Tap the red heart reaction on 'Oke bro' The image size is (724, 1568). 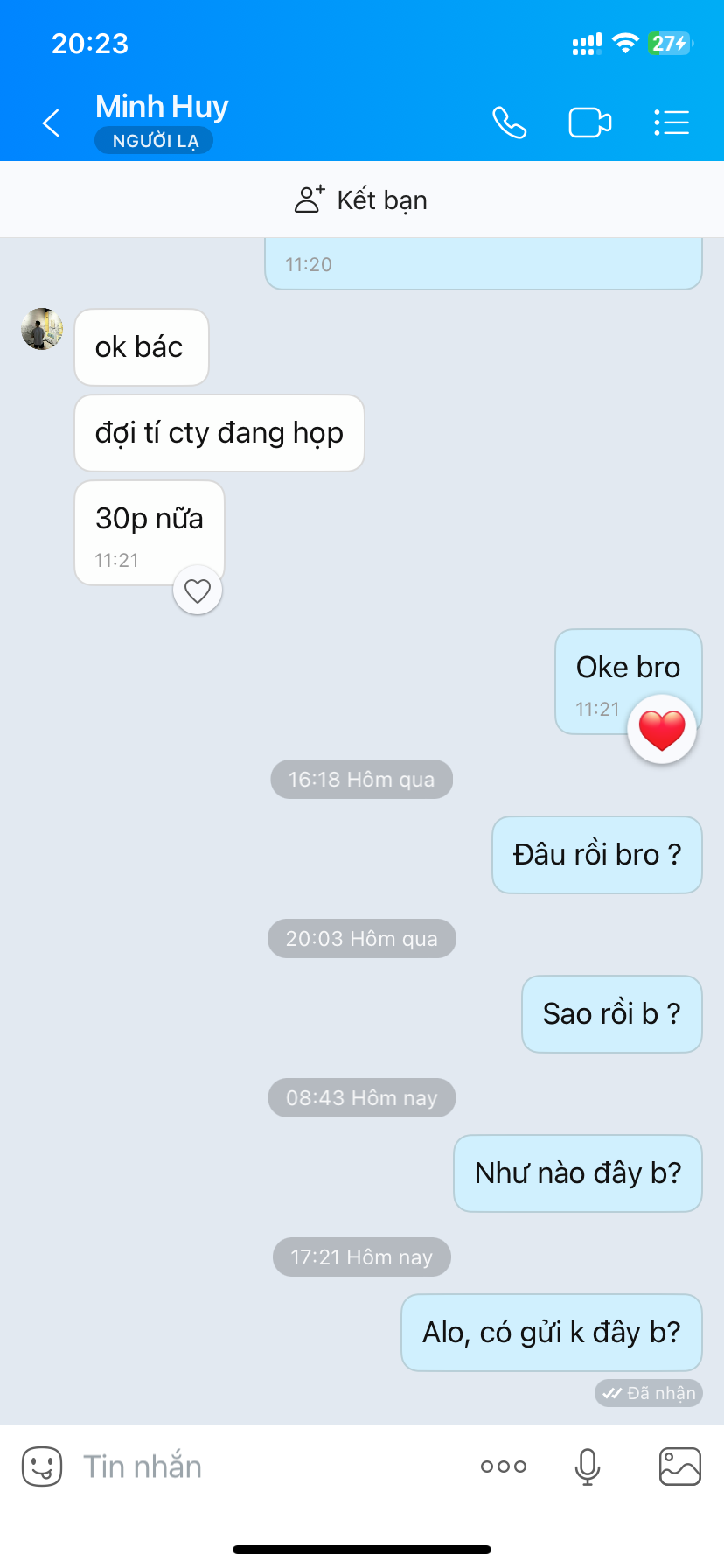(x=662, y=727)
